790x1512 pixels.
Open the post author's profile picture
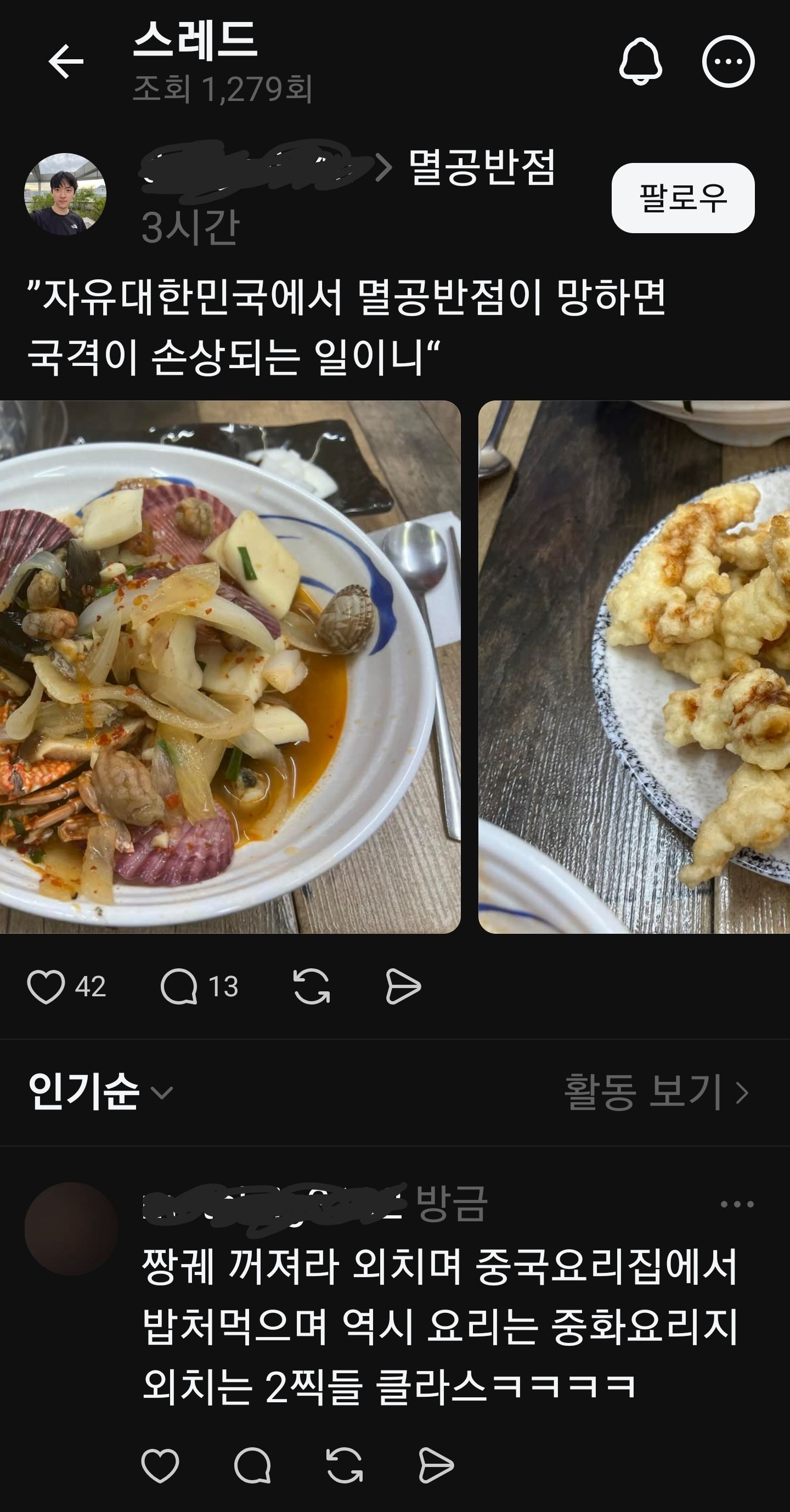(x=65, y=194)
